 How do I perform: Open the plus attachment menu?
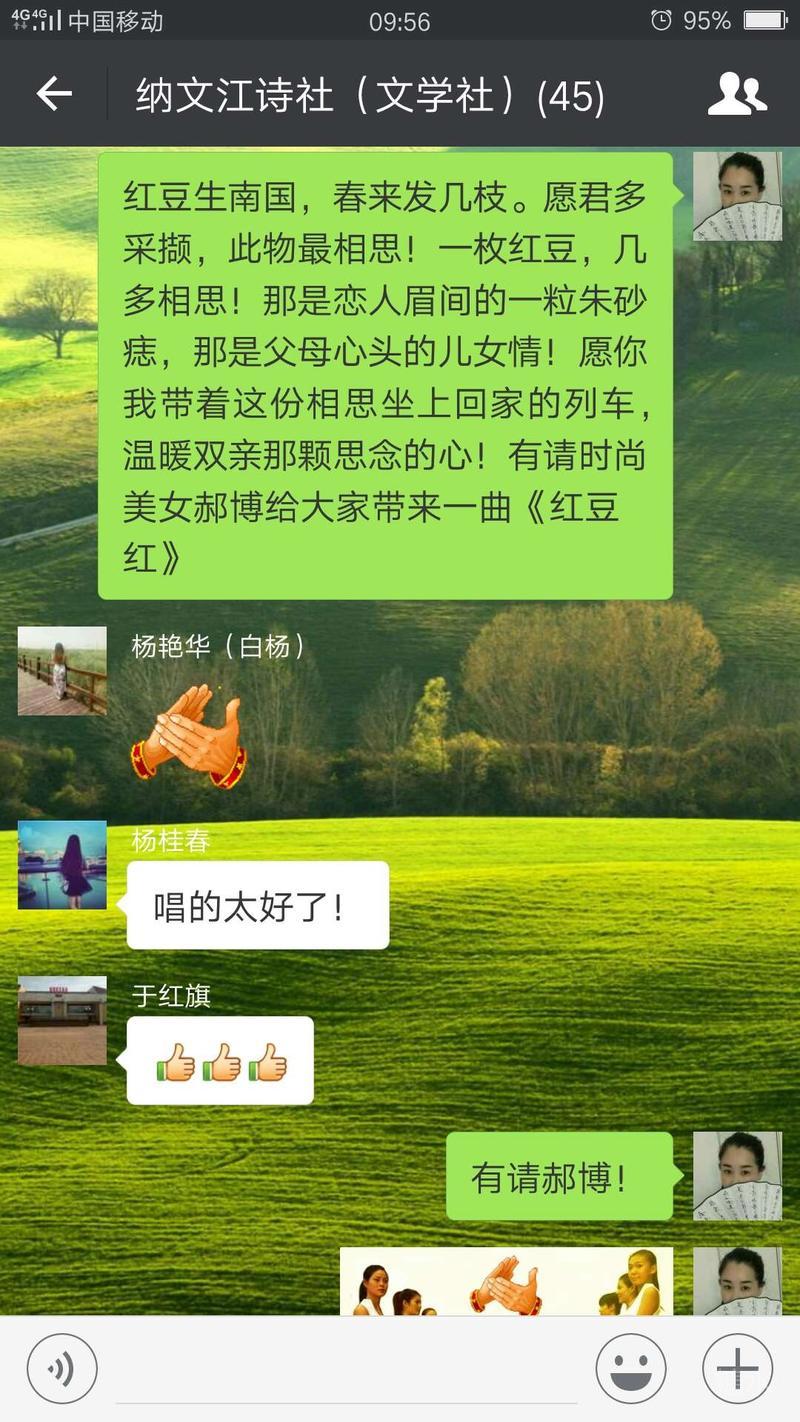[x=737, y=1369]
